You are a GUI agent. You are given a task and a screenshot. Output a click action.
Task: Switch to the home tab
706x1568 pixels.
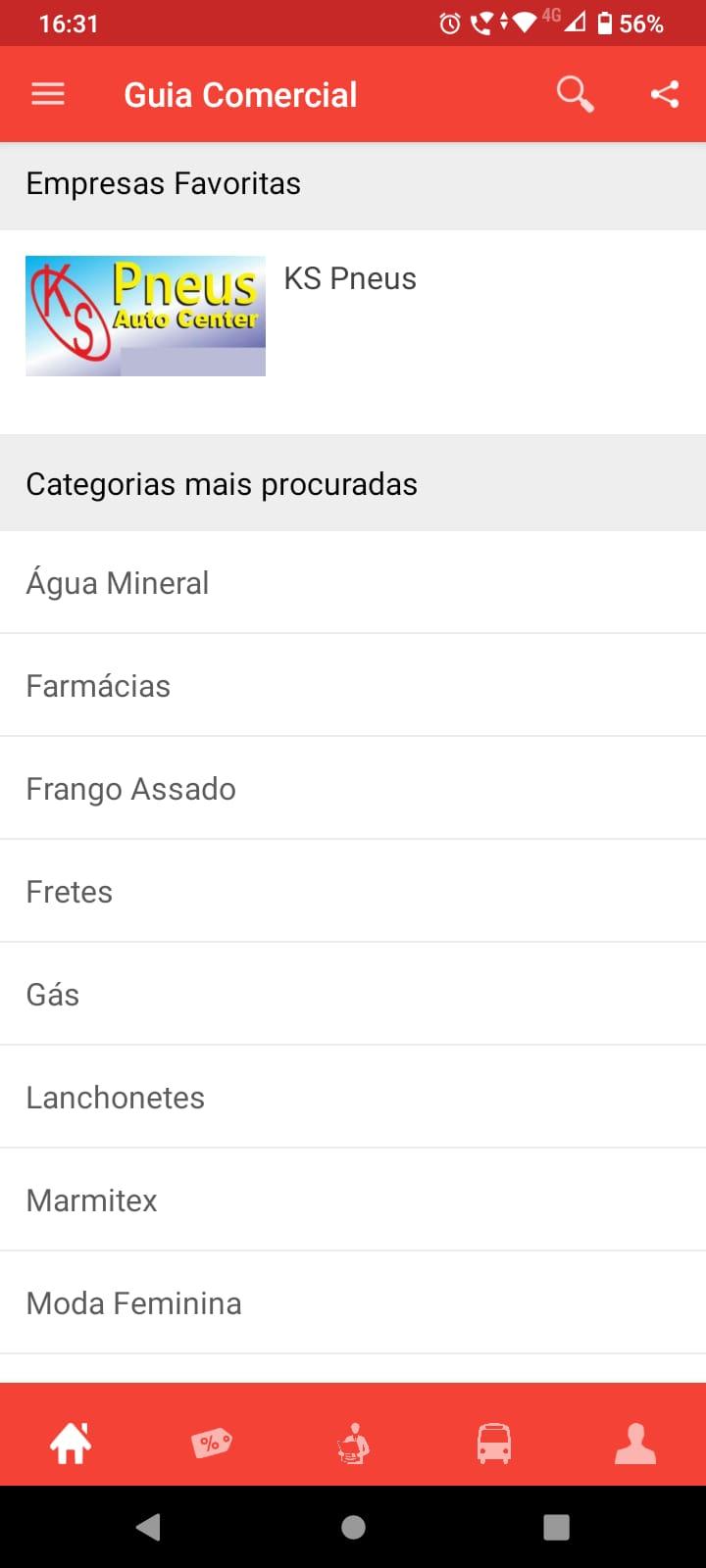tap(71, 1443)
